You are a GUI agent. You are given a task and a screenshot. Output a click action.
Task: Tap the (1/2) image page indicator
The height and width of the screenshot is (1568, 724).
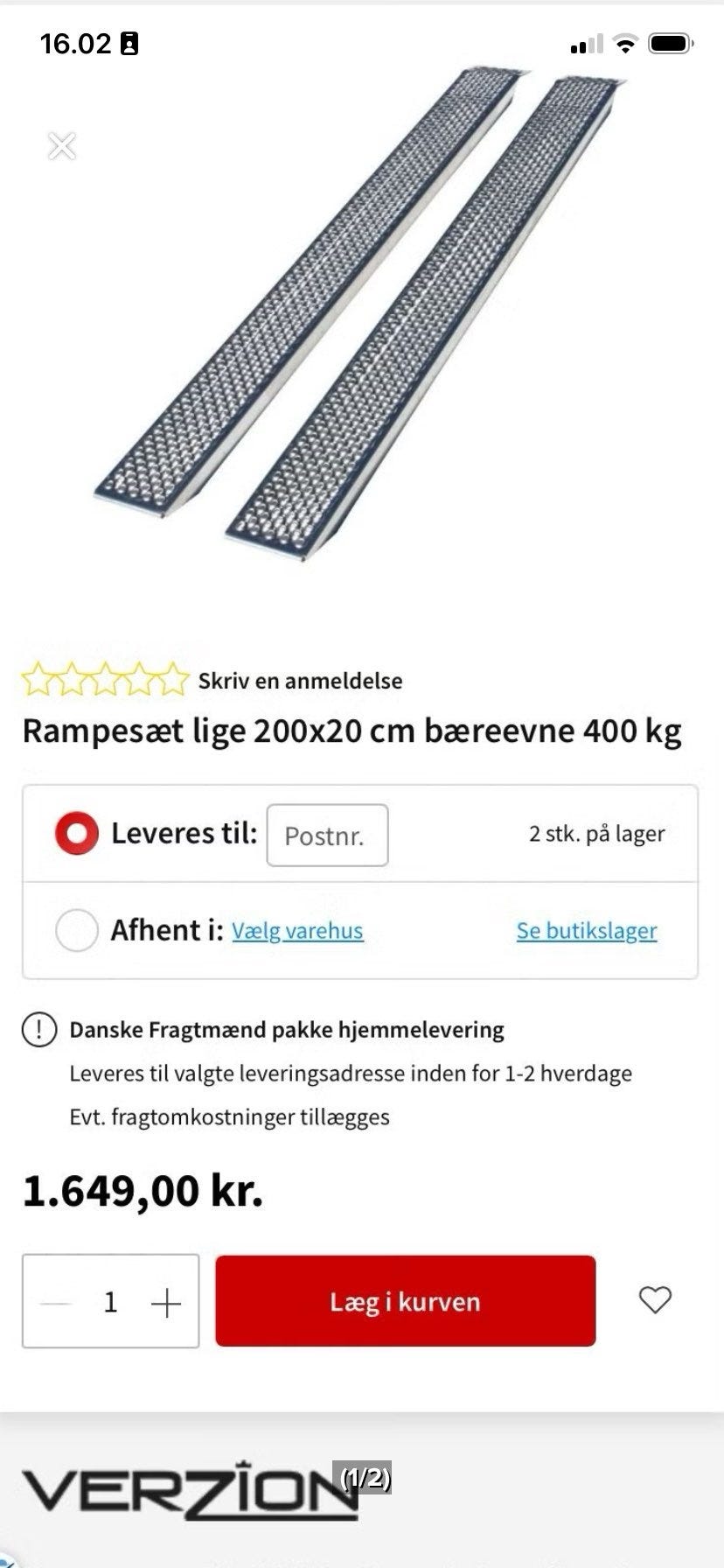360,1477
